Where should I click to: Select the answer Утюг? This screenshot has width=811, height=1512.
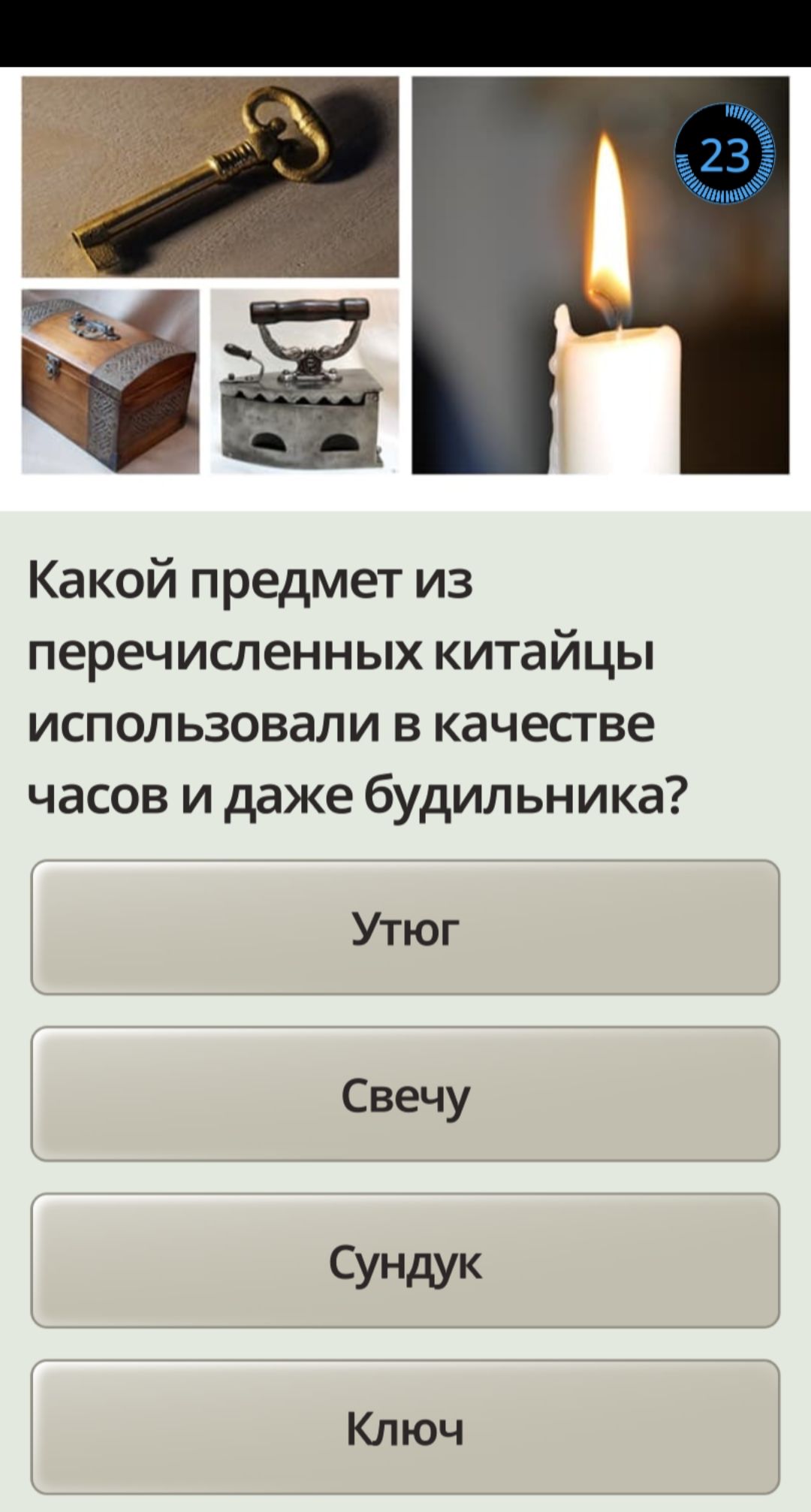tap(405, 928)
